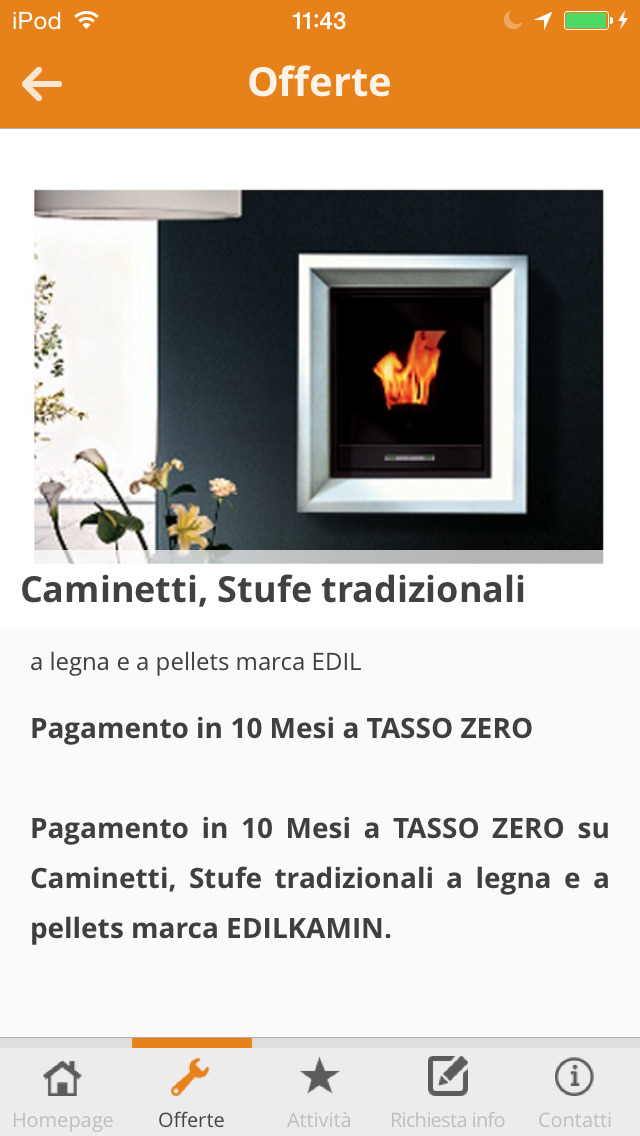The image size is (640, 1136).
Task: Select the Offerte tab
Action: tap(191, 1092)
